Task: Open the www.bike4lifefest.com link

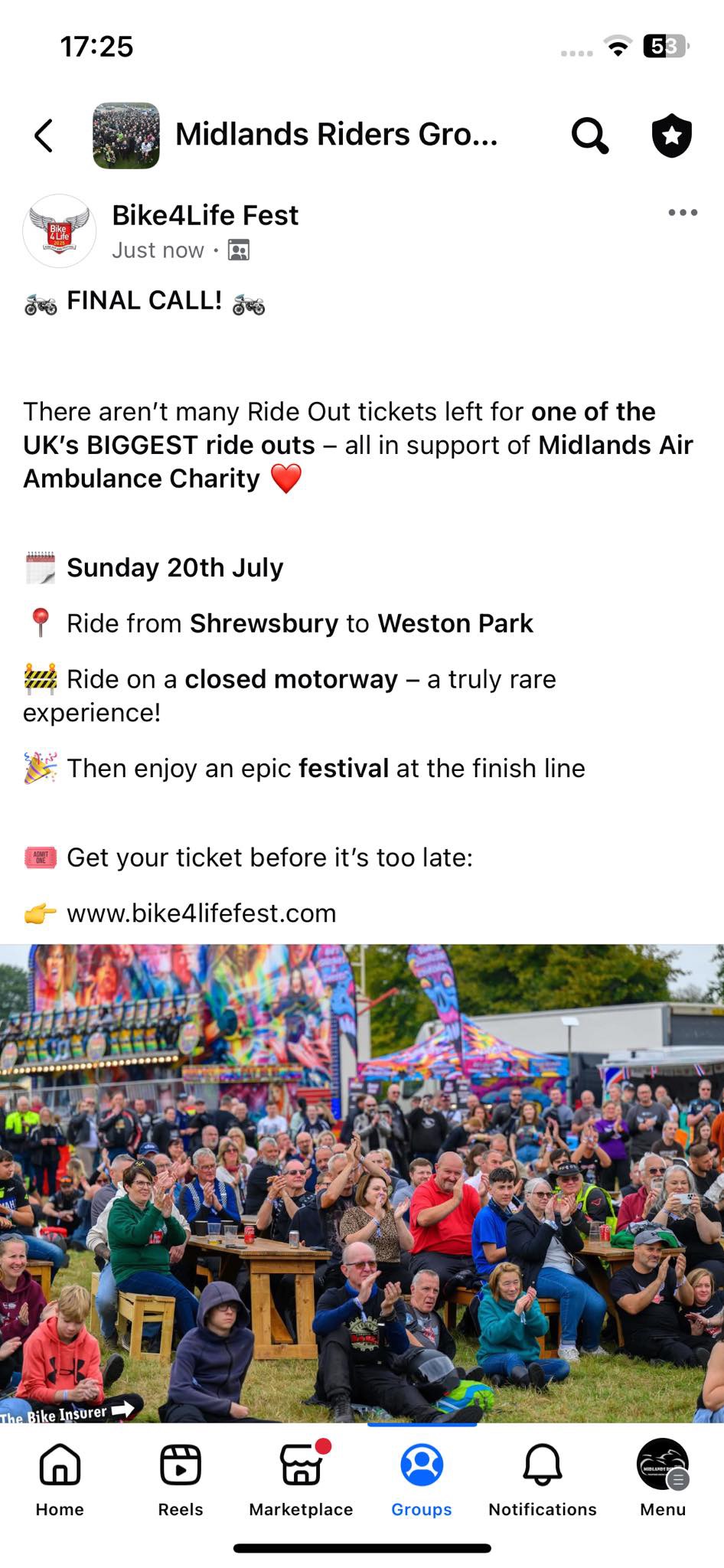Action: pos(201,913)
